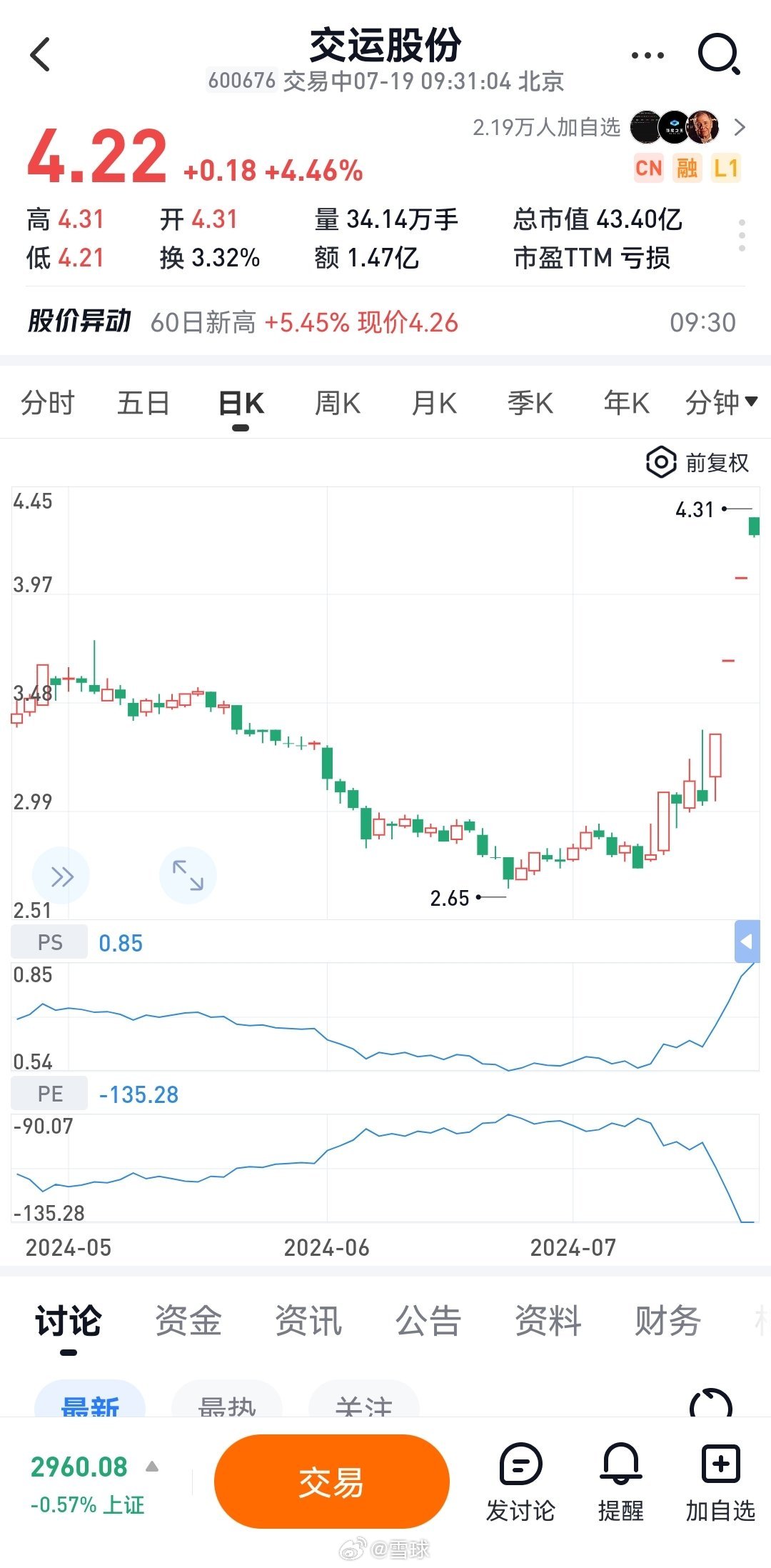Select the 年K chart tab

click(627, 403)
